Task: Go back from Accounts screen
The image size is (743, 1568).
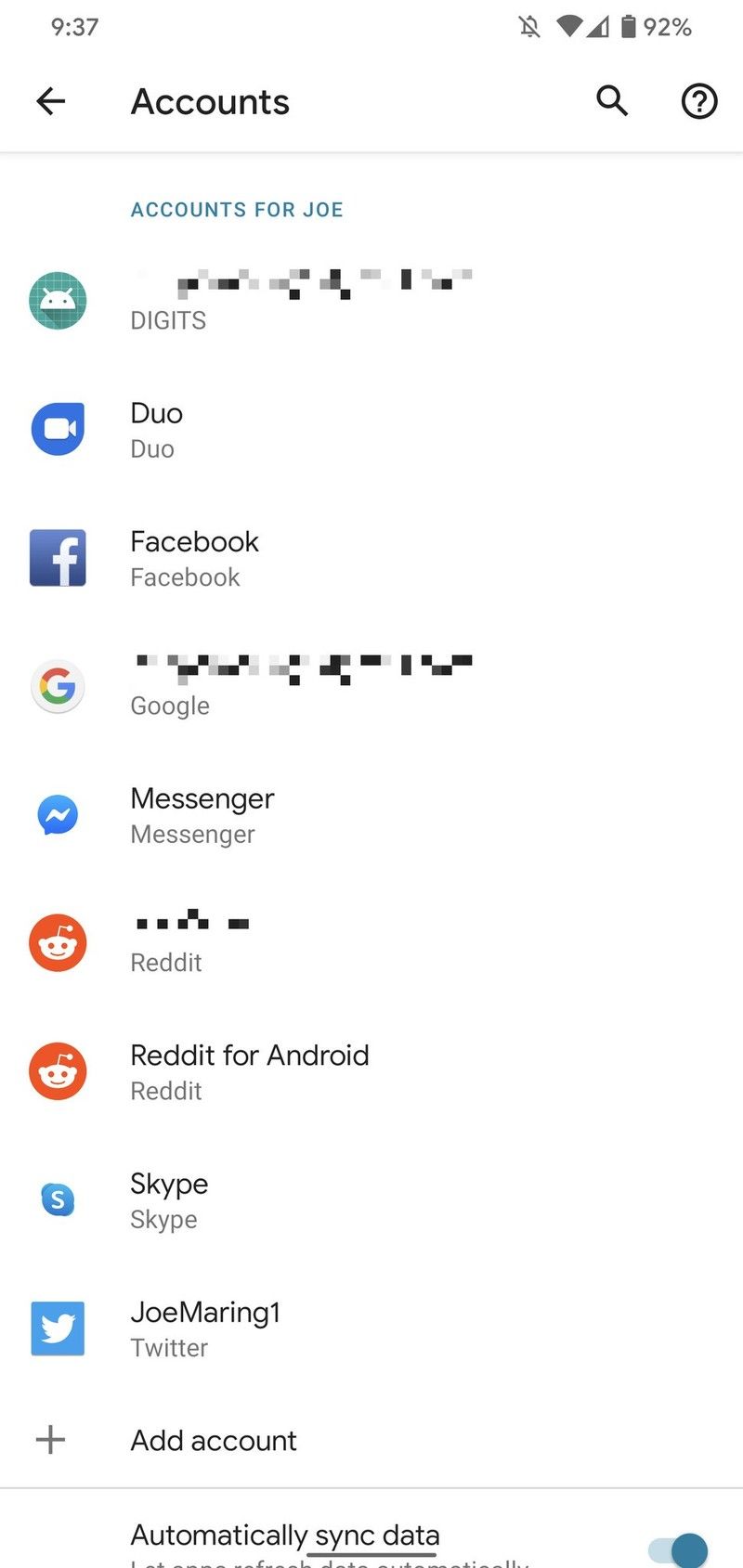Action: (x=51, y=101)
